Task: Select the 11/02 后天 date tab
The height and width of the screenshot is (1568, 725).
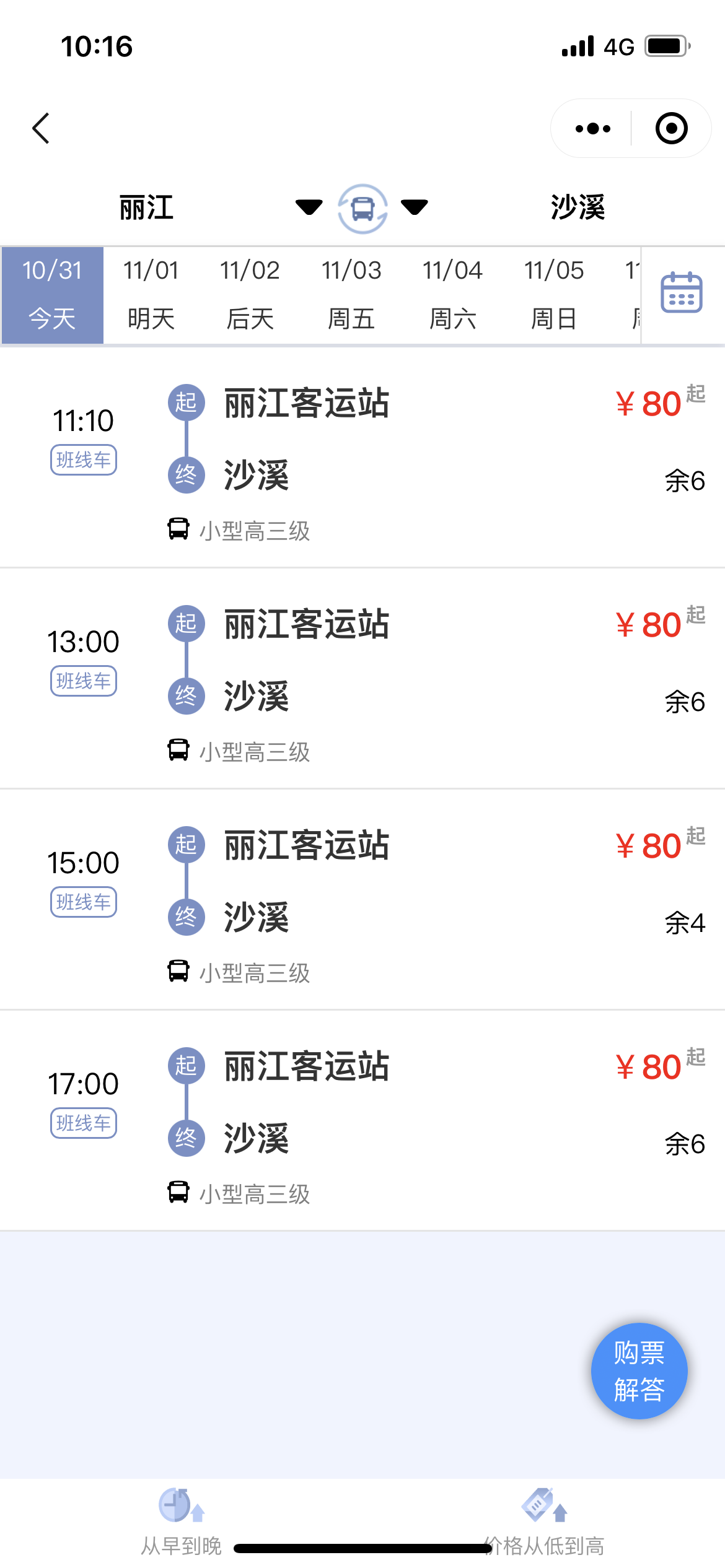Action: pos(250,295)
